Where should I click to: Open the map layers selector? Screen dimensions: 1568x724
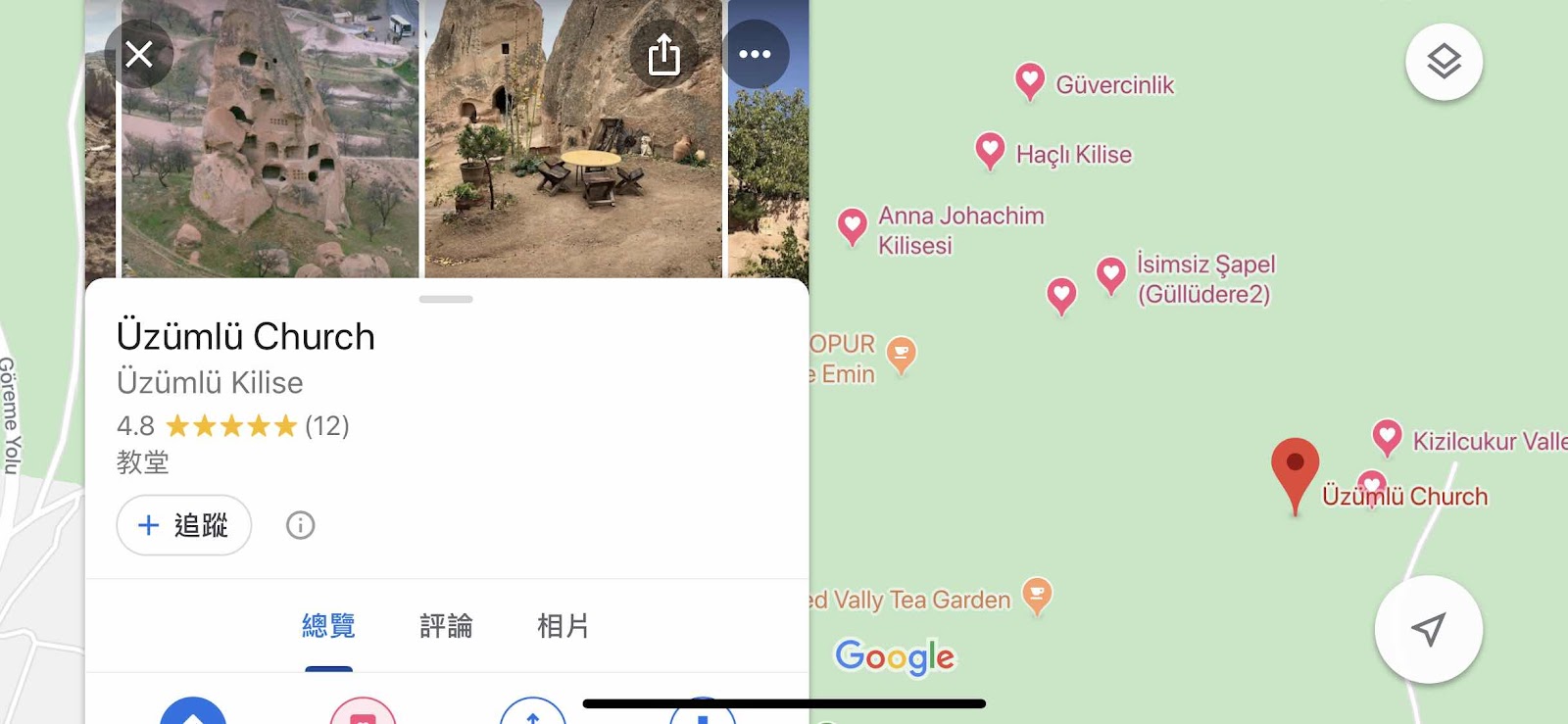tap(1444, 62)
